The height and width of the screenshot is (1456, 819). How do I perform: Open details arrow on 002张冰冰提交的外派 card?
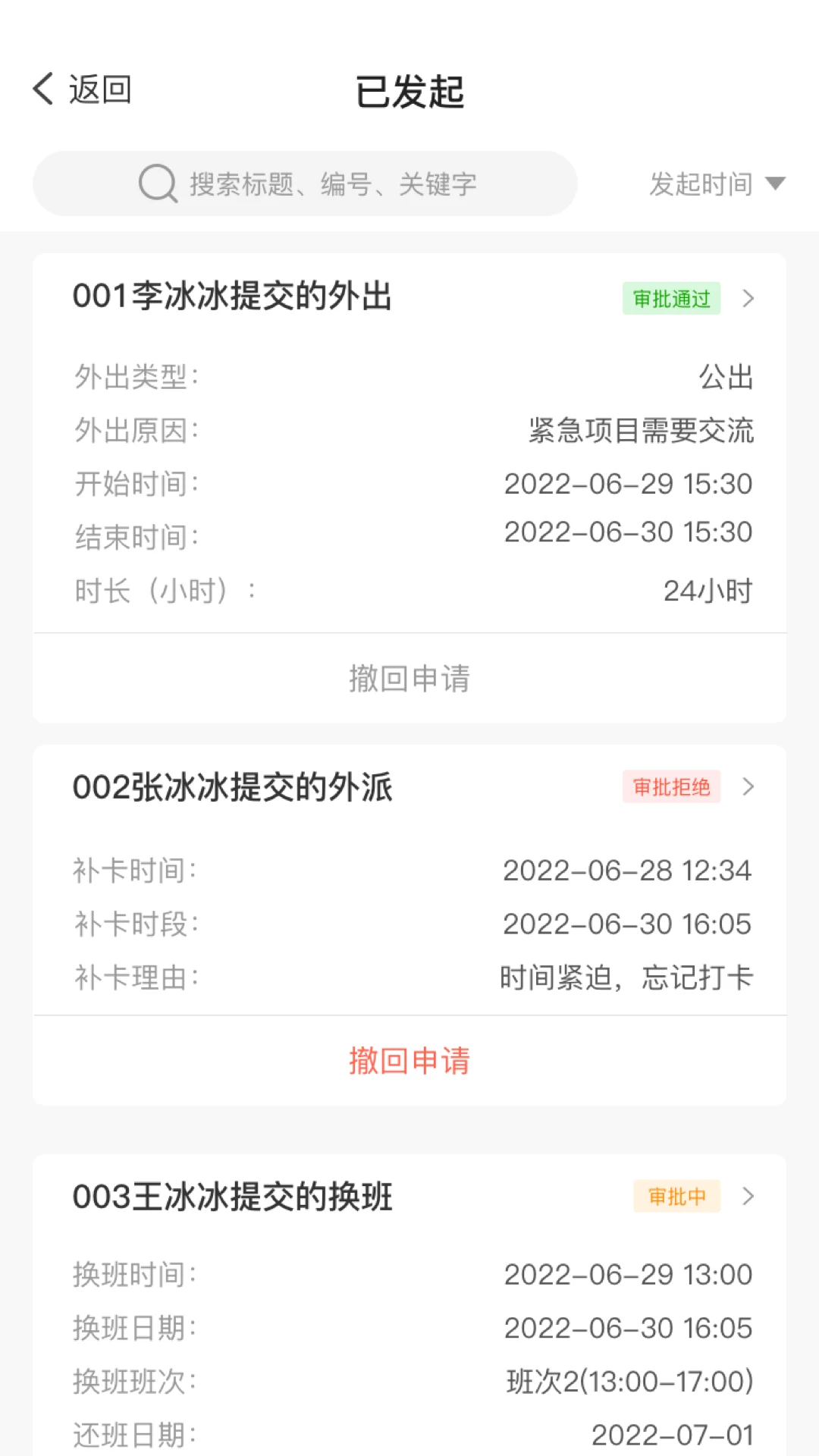(749, 788)
